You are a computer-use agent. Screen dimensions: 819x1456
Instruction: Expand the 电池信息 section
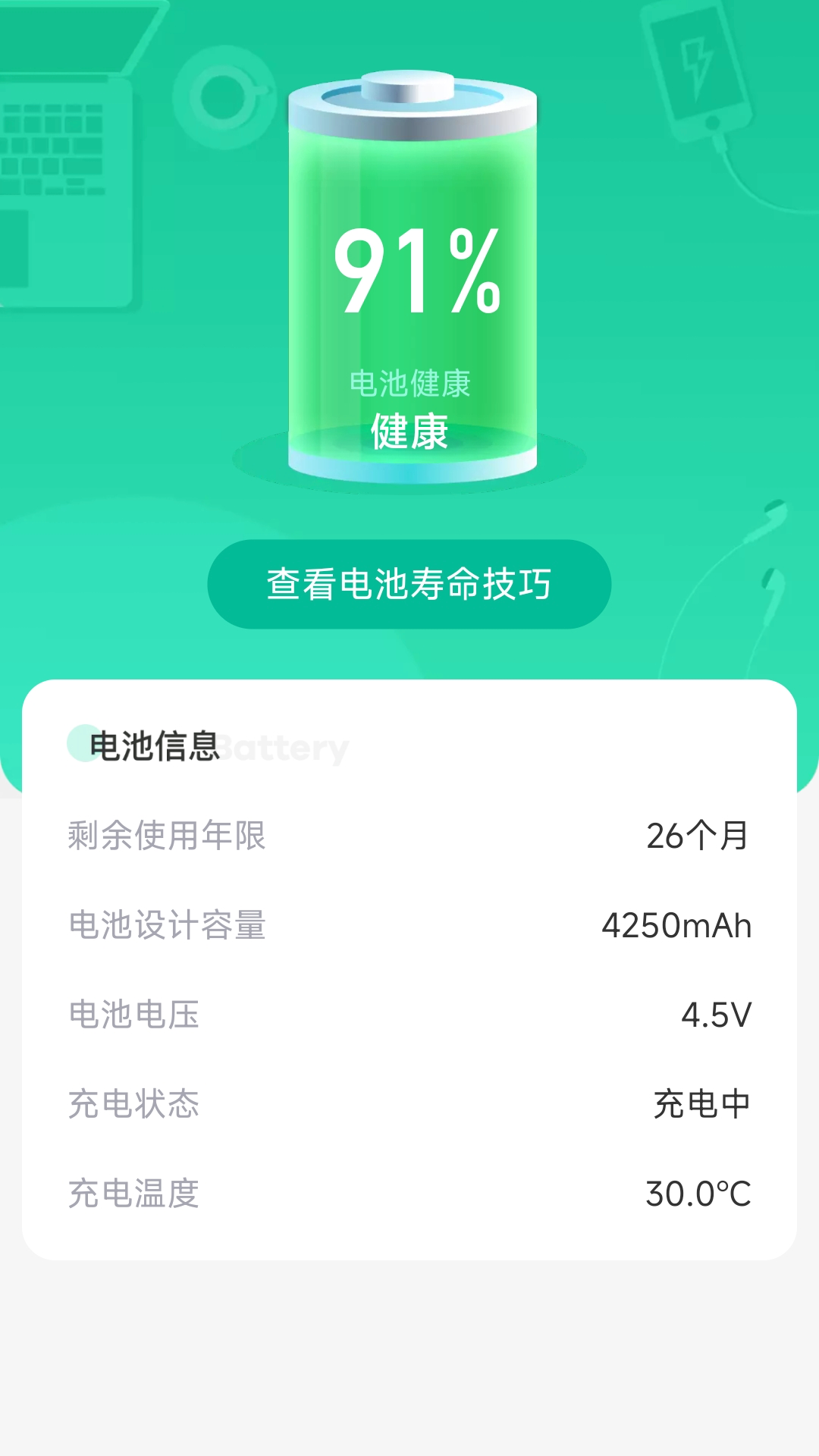click(155, 746)
